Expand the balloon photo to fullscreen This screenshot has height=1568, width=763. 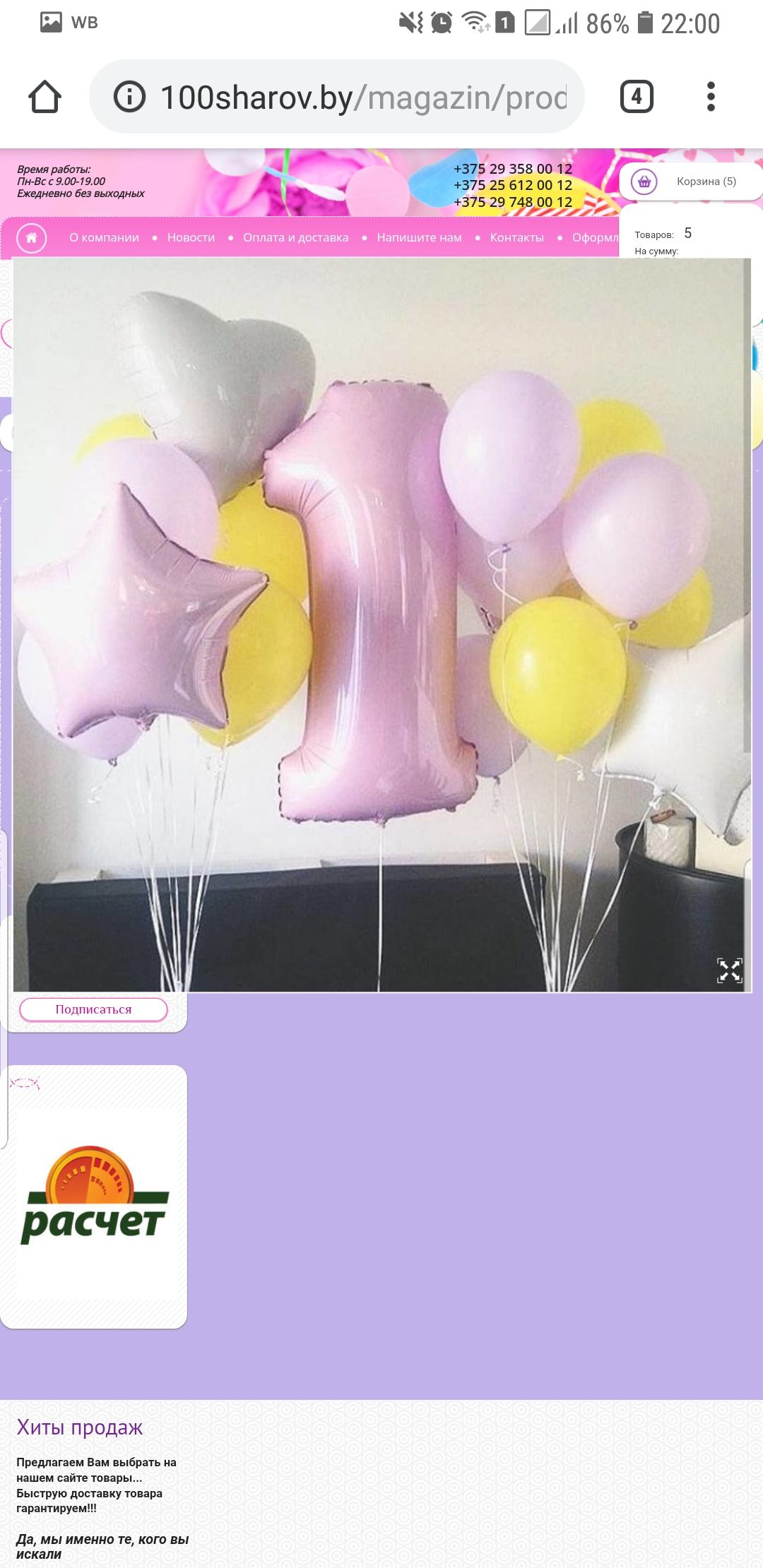click(x=729, y=970)
